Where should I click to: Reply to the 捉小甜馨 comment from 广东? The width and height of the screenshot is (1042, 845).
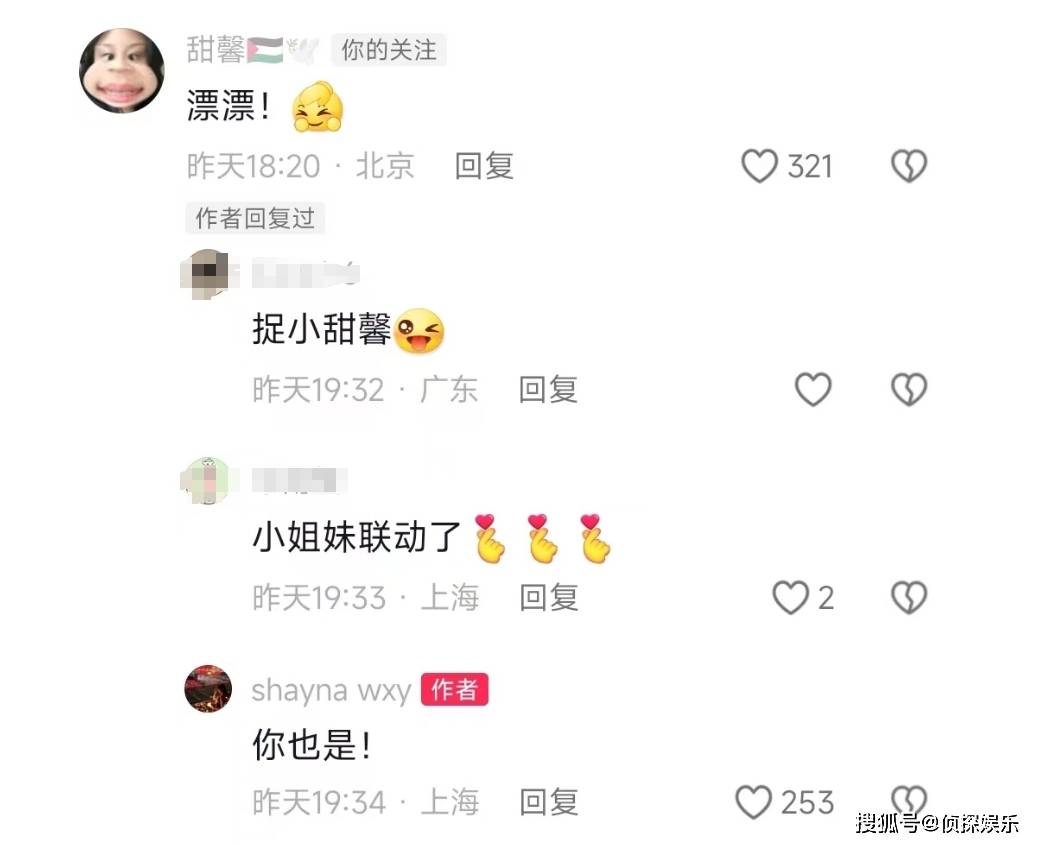tap(548, 390)
